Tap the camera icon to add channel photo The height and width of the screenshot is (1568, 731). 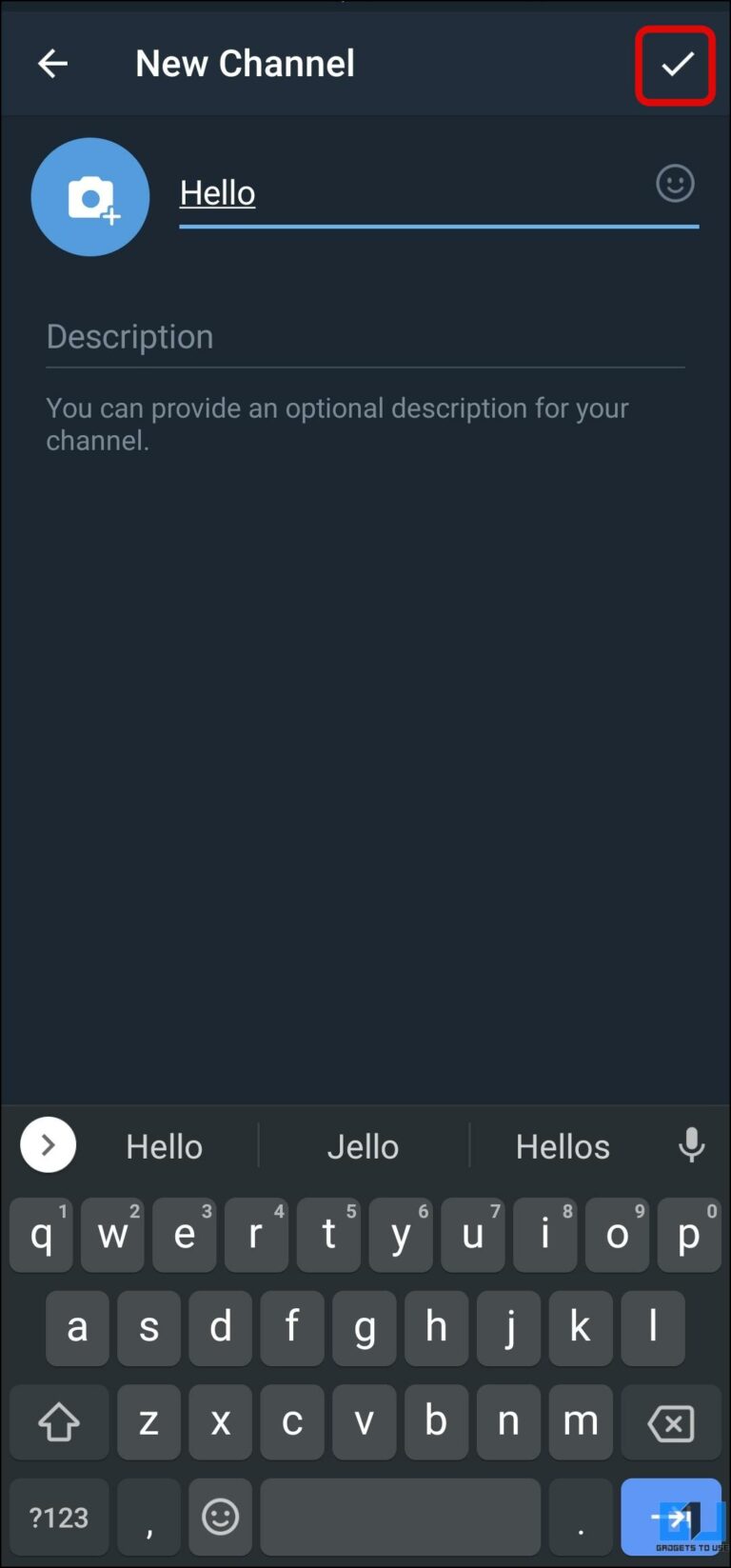(90, 196)
